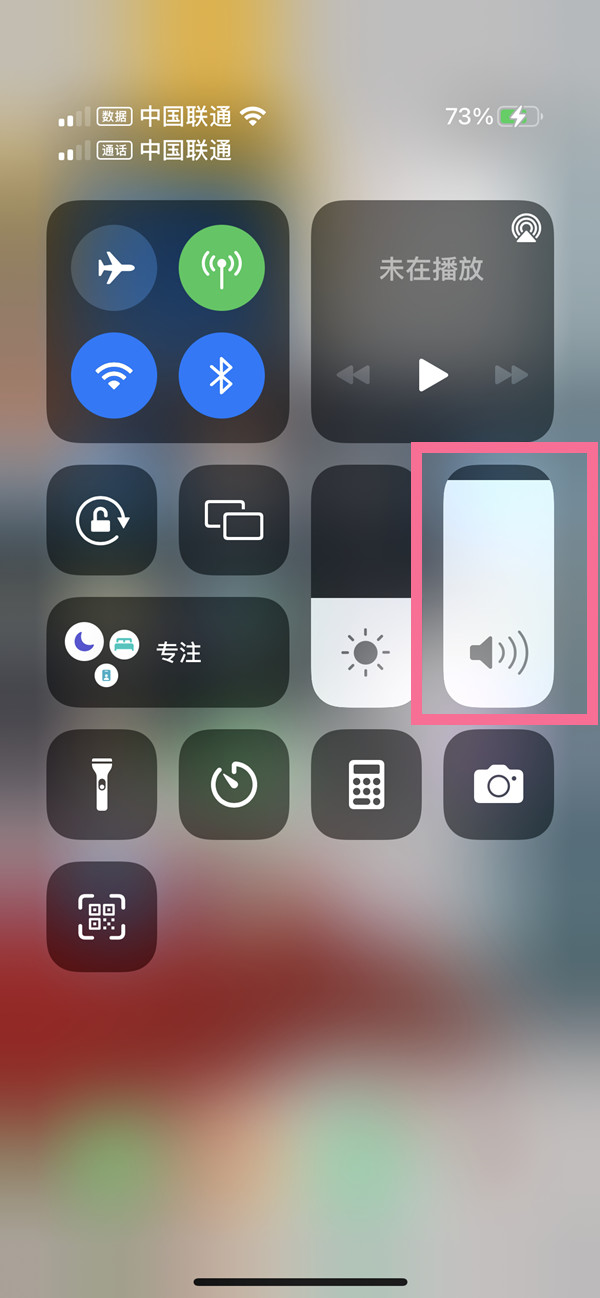Open the camera
The height and width of the screenshot is (1298, 600).
click(498, 784)
